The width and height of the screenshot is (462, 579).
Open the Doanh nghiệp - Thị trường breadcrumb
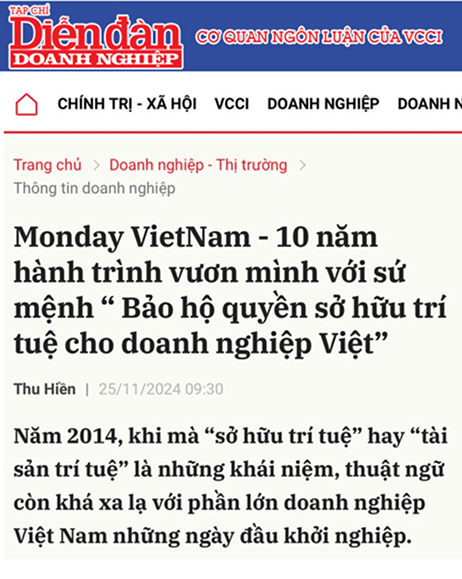198,165
